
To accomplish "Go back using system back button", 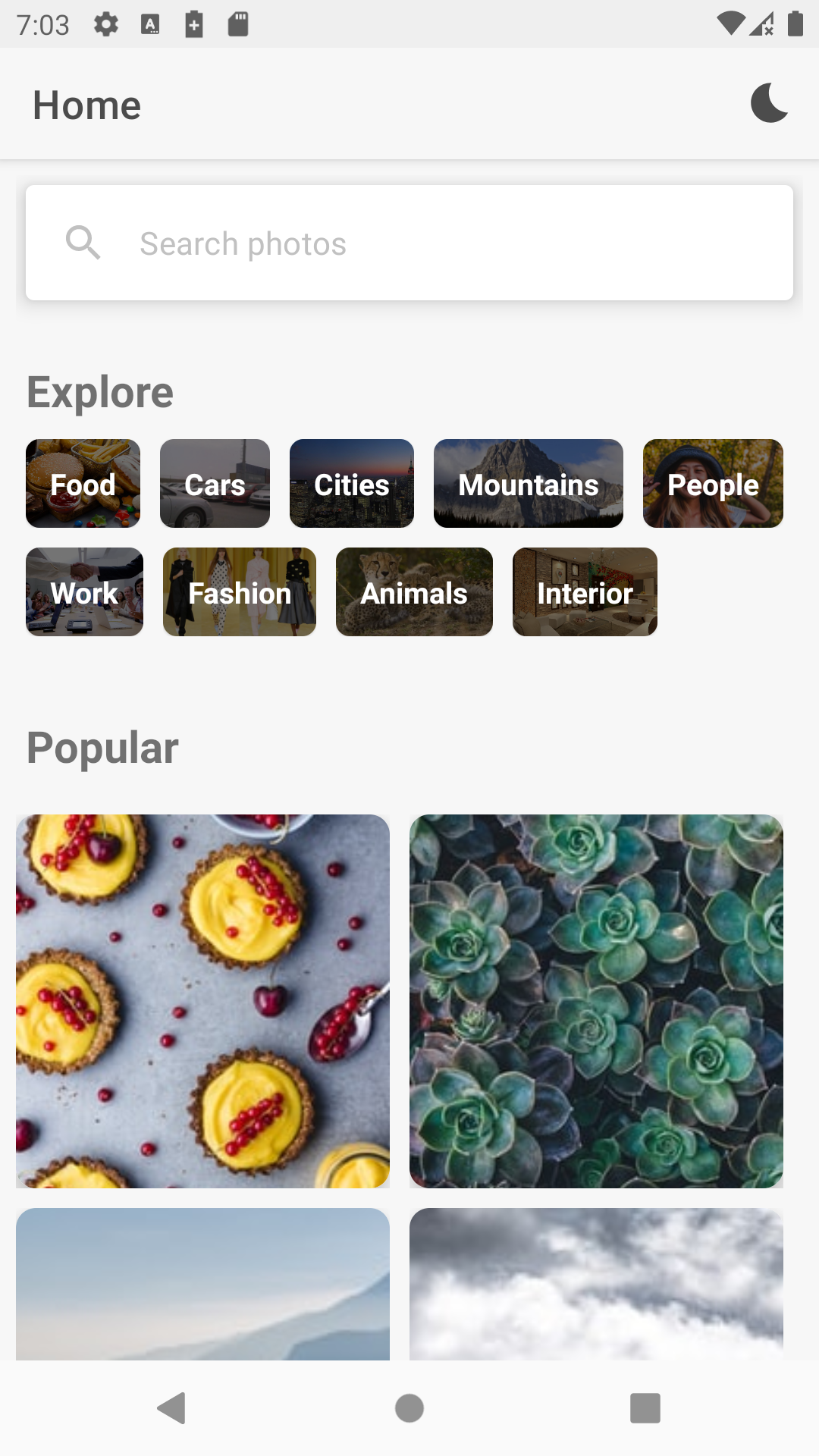I will [x=172, y=1408].
